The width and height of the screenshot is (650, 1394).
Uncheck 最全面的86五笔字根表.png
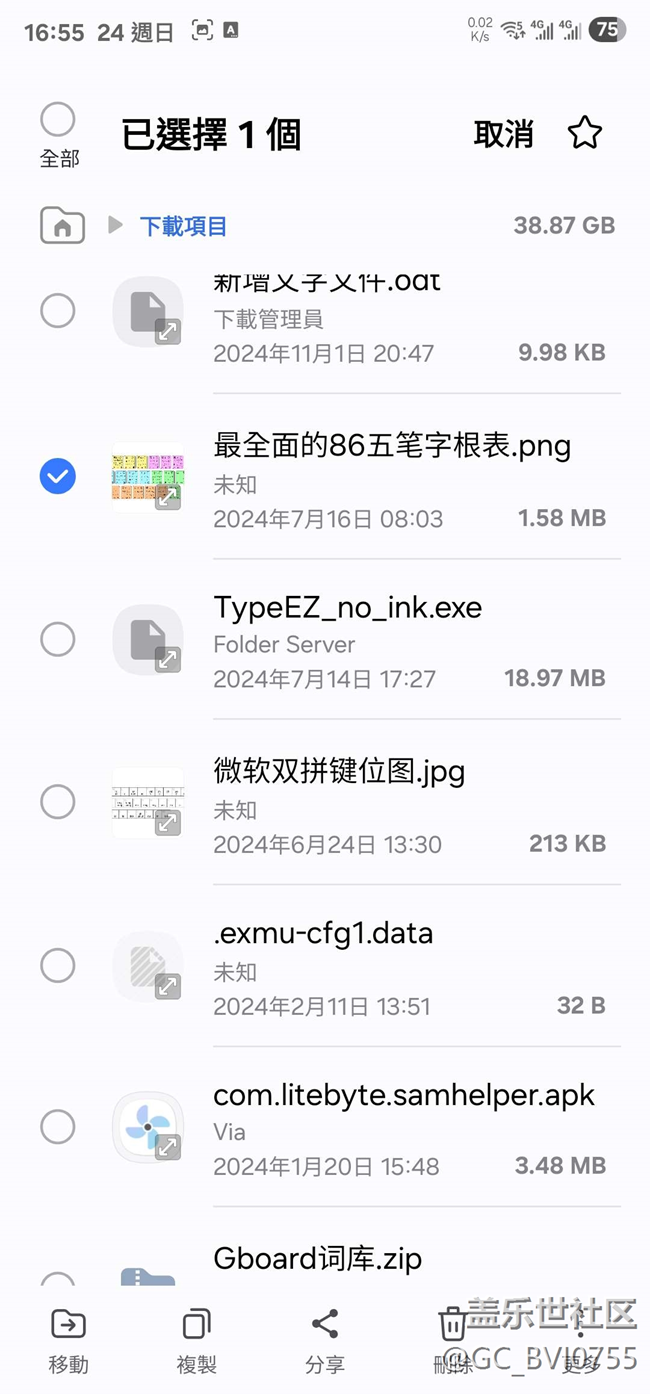[58, 476]
